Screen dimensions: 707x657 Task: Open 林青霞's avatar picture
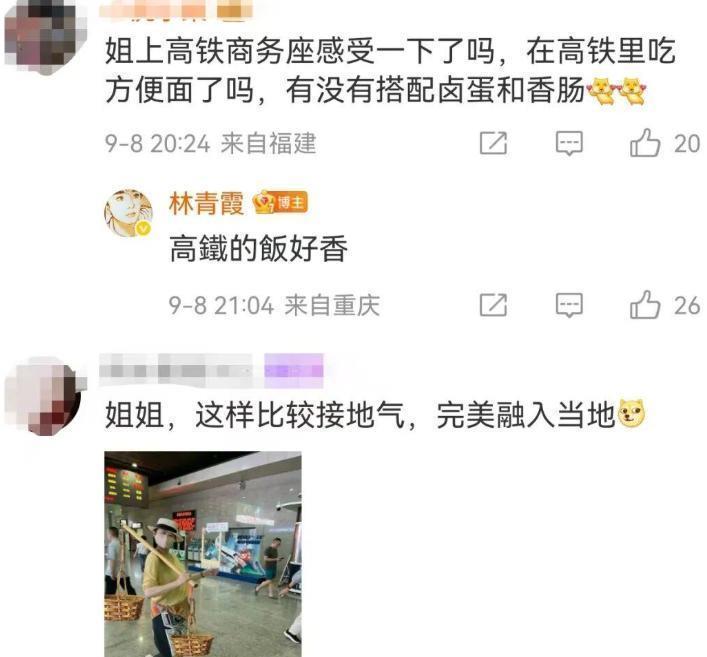pos(129,212)
